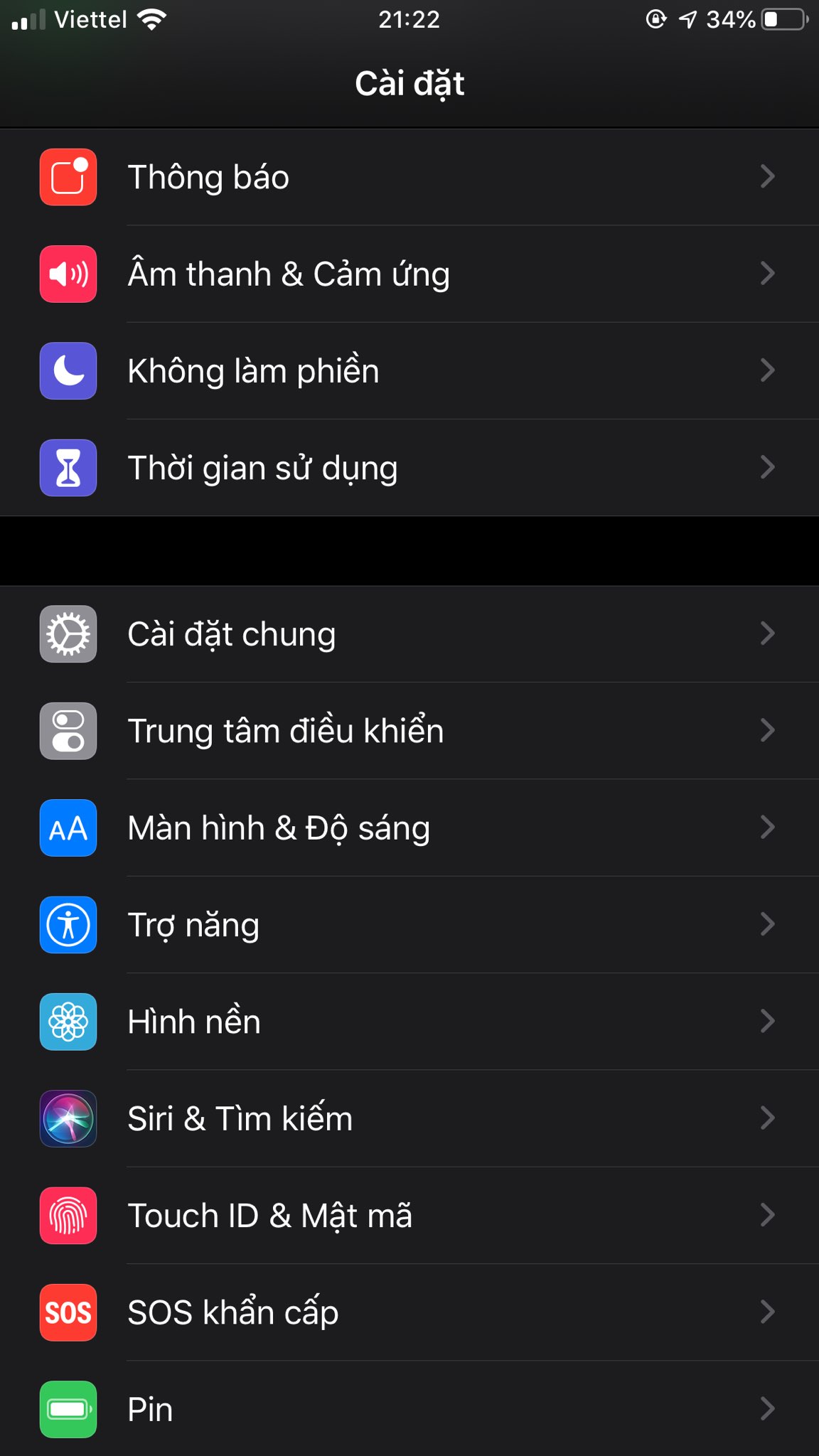
Task: View Thời gian sử dụng
Action: [x=409, y=468]
